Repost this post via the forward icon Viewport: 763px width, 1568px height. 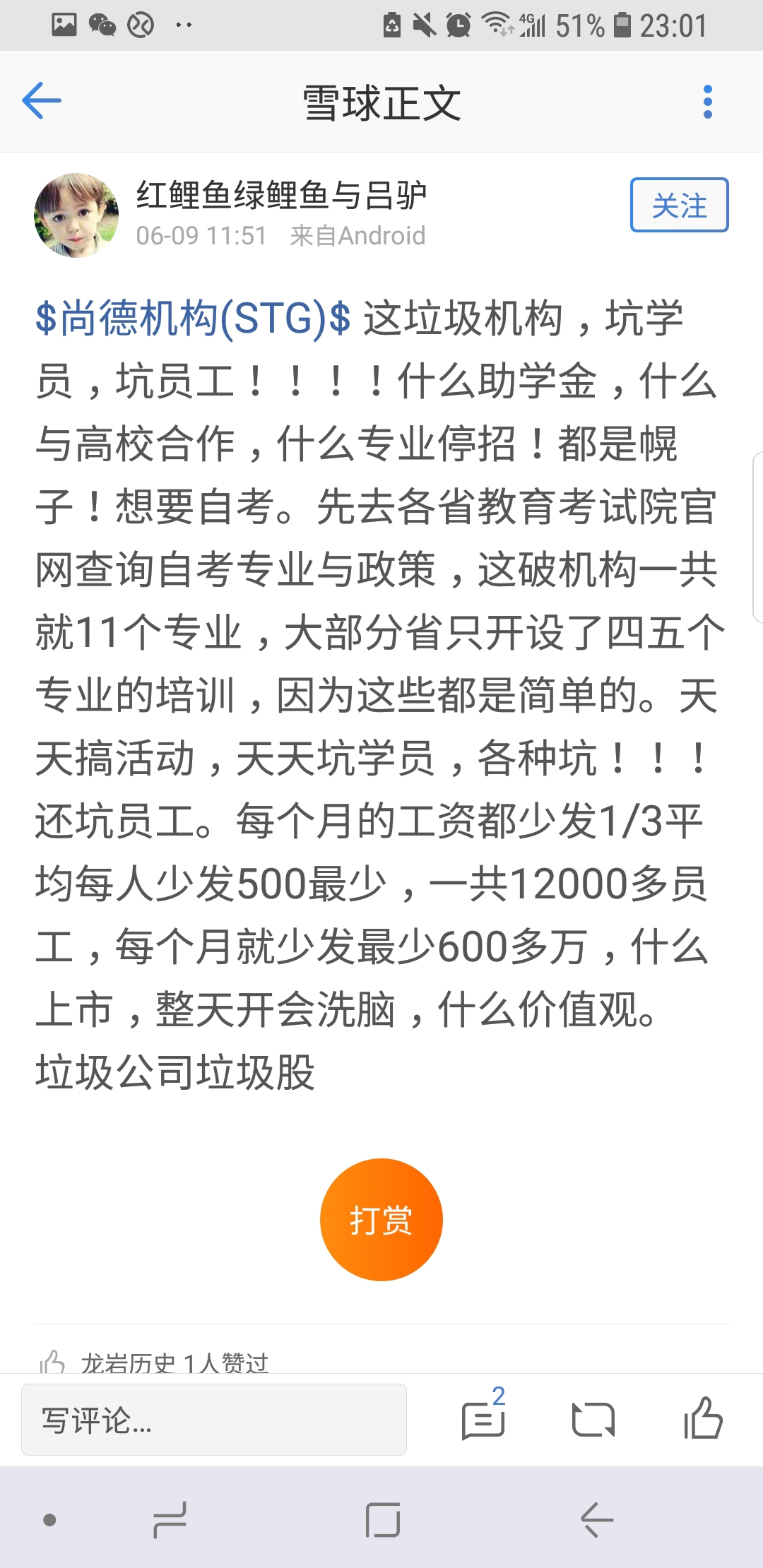click(x=593, y=1420)
